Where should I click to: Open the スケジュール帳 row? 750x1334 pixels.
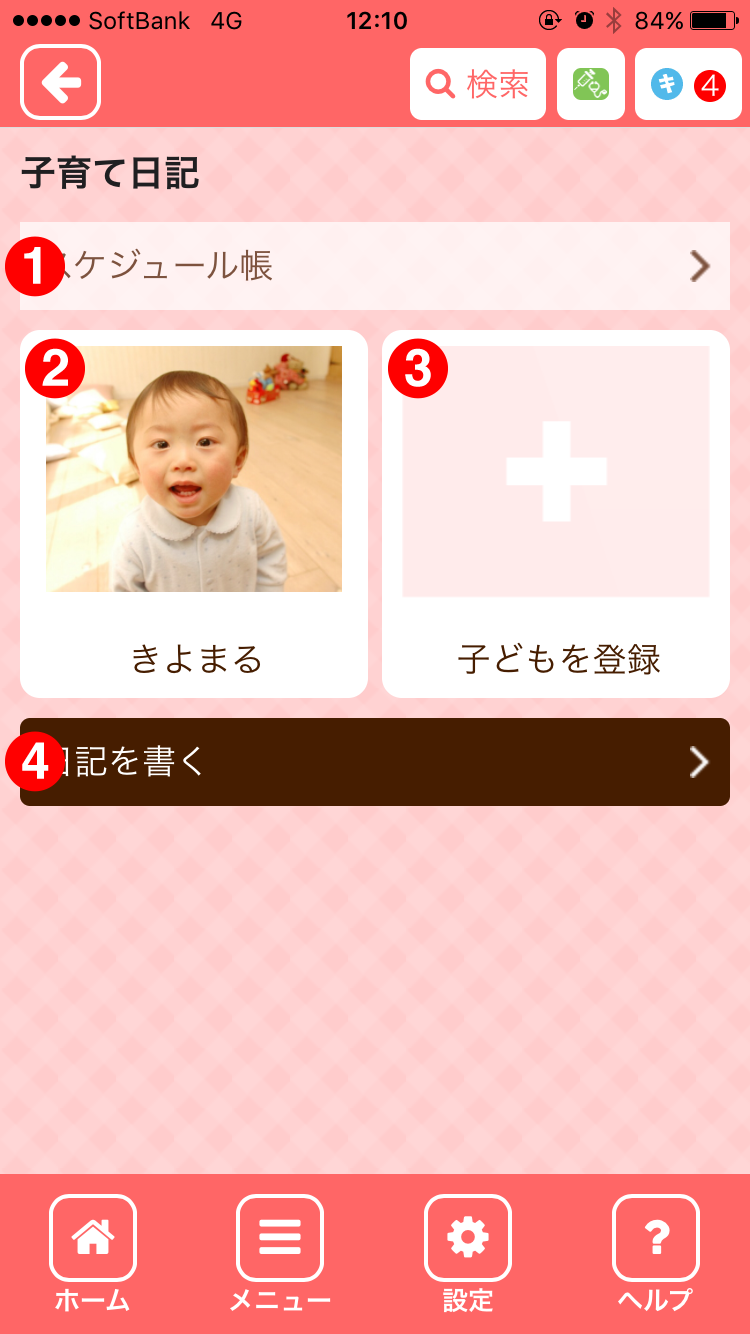(x=375, y=266)
